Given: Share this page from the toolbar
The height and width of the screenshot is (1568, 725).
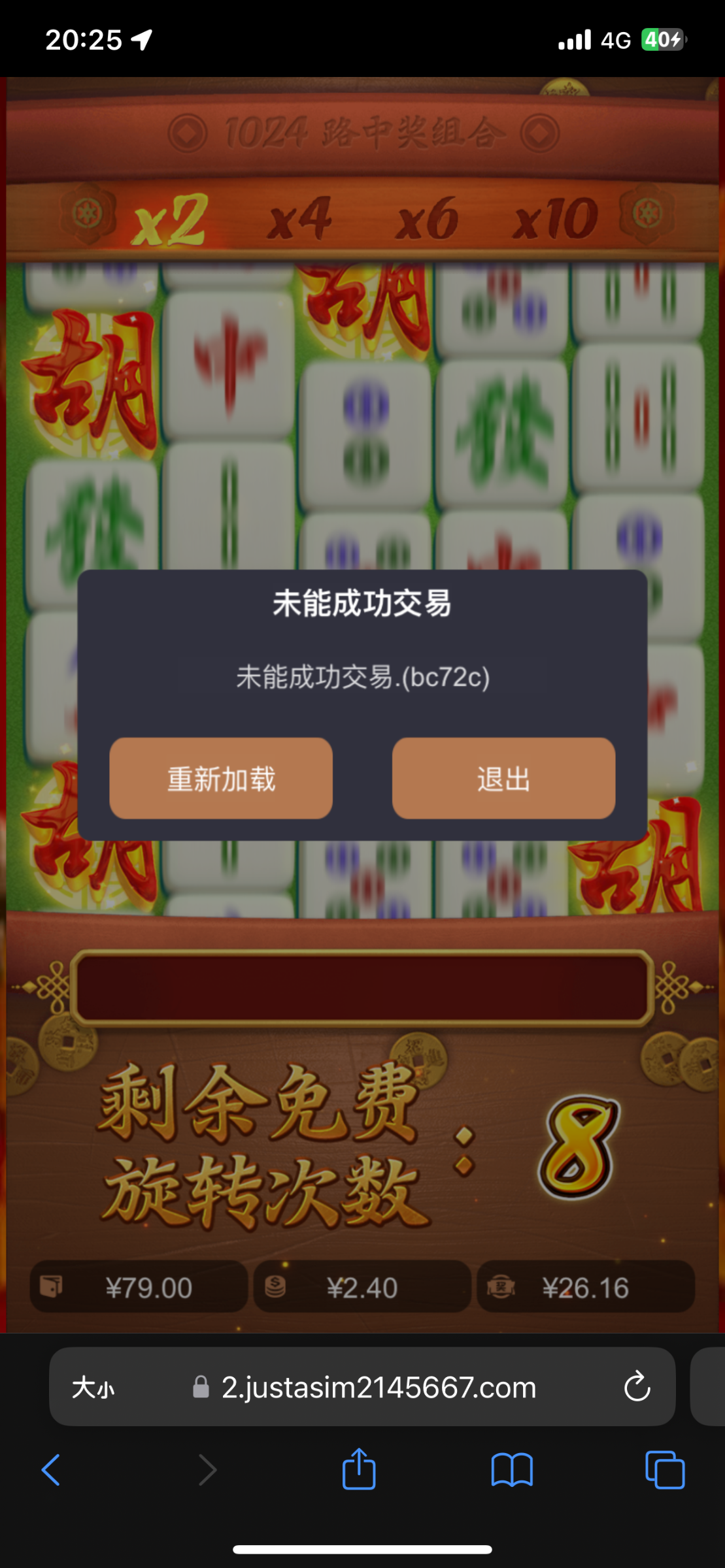Looking at the screenshot, I should 359,1471.
